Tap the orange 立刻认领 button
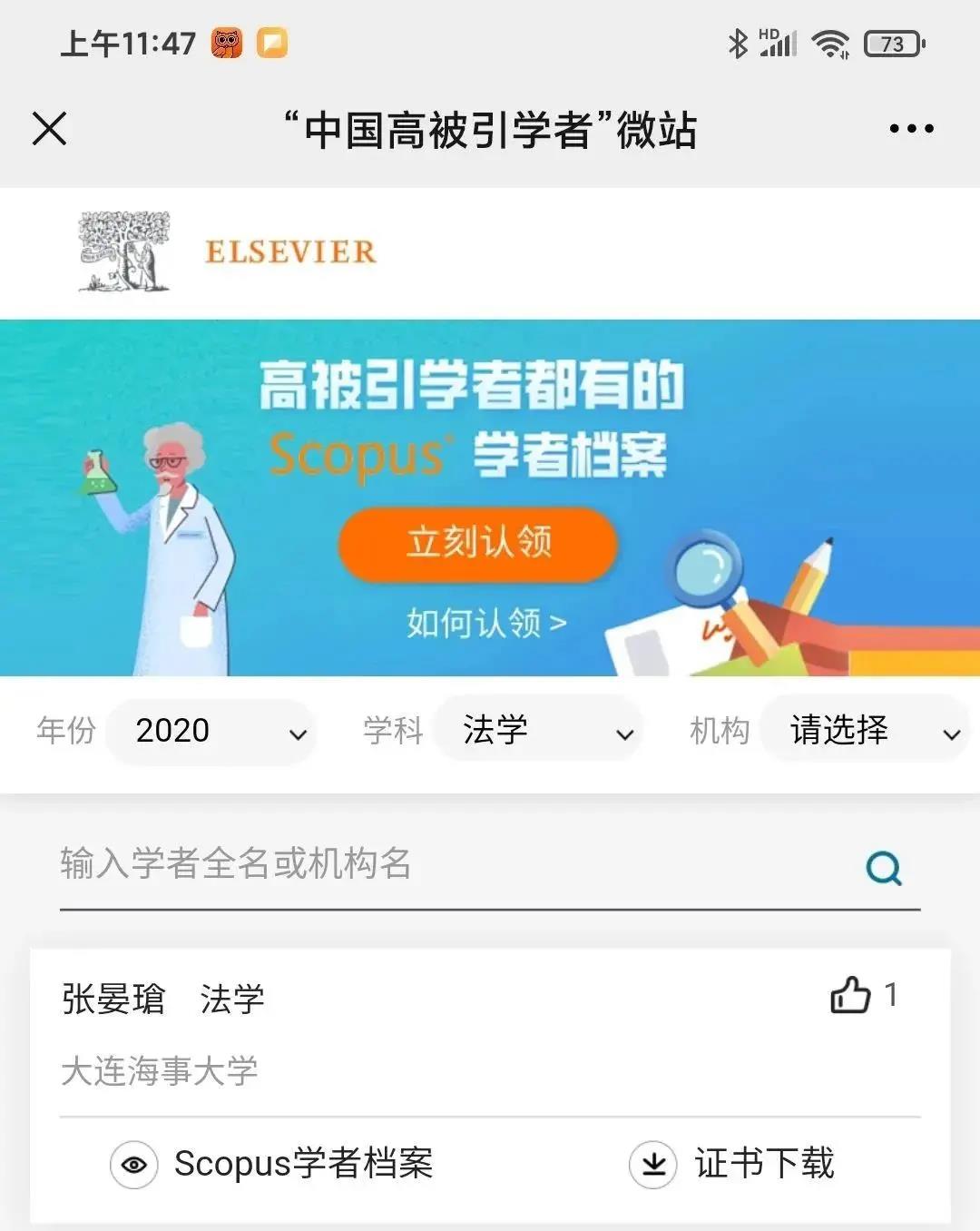Image resolution: width=980 pixels, height=1231 pixels. 478,543
